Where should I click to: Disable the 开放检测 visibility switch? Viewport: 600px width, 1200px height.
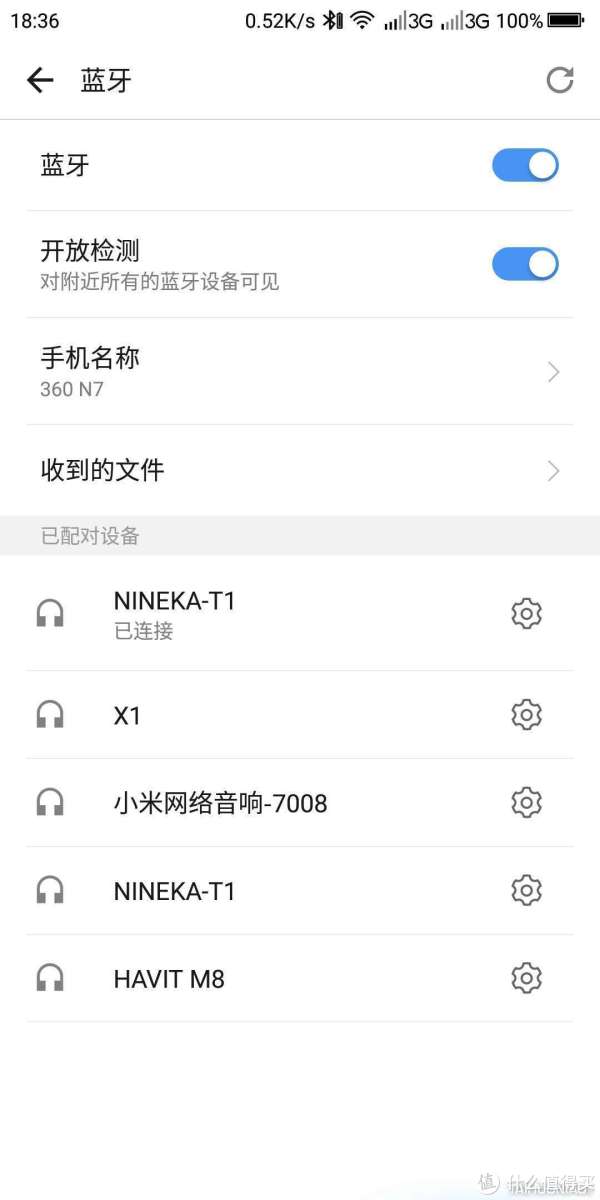tap(525, 264)
